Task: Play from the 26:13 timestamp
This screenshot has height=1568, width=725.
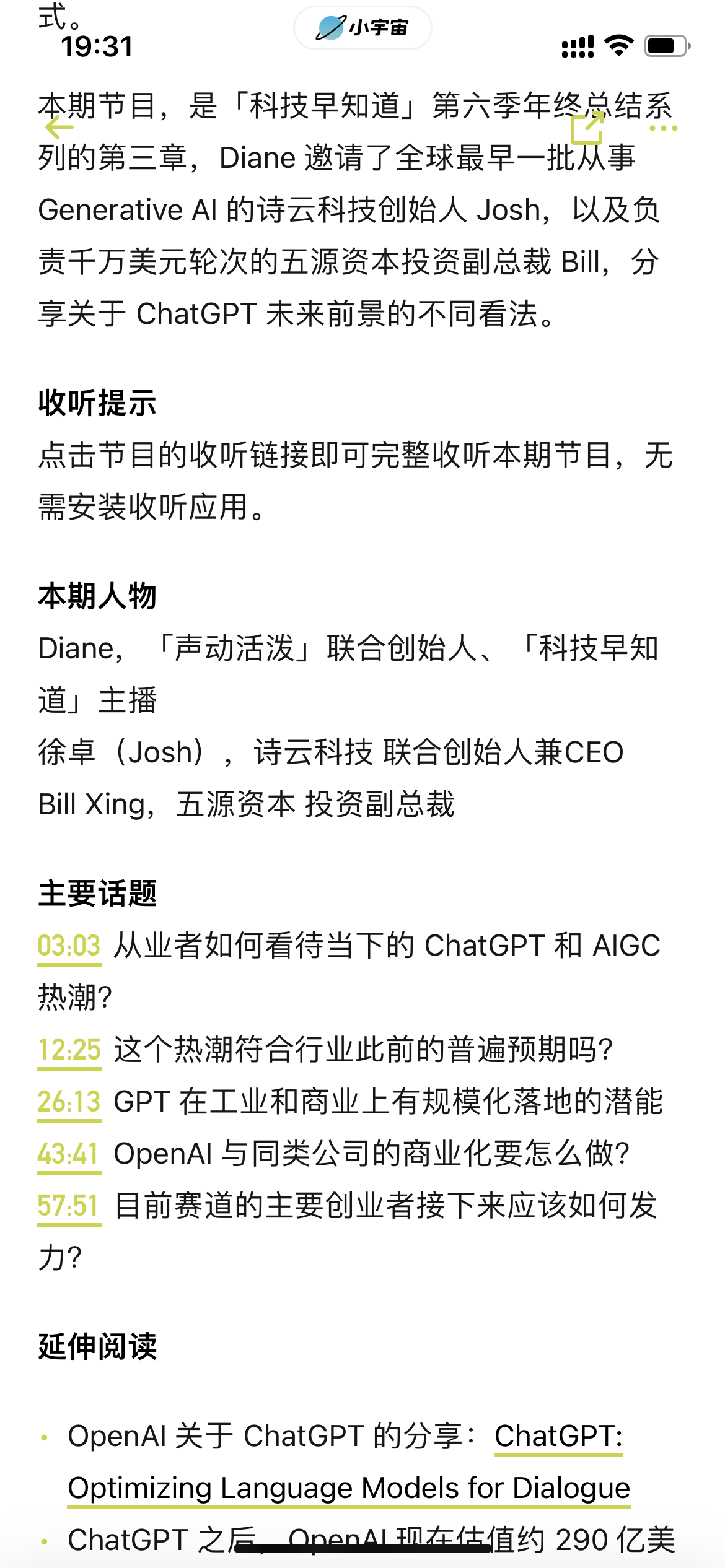Action: tap(69, 1103)
